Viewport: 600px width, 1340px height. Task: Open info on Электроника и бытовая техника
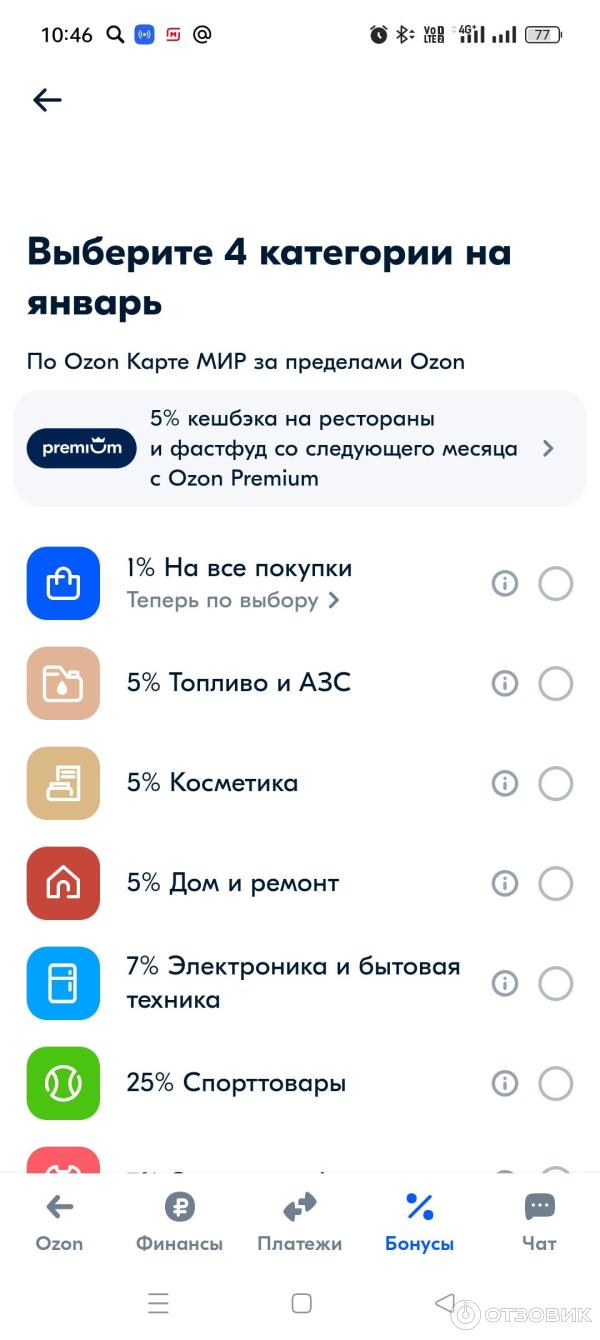click(505, 984)
